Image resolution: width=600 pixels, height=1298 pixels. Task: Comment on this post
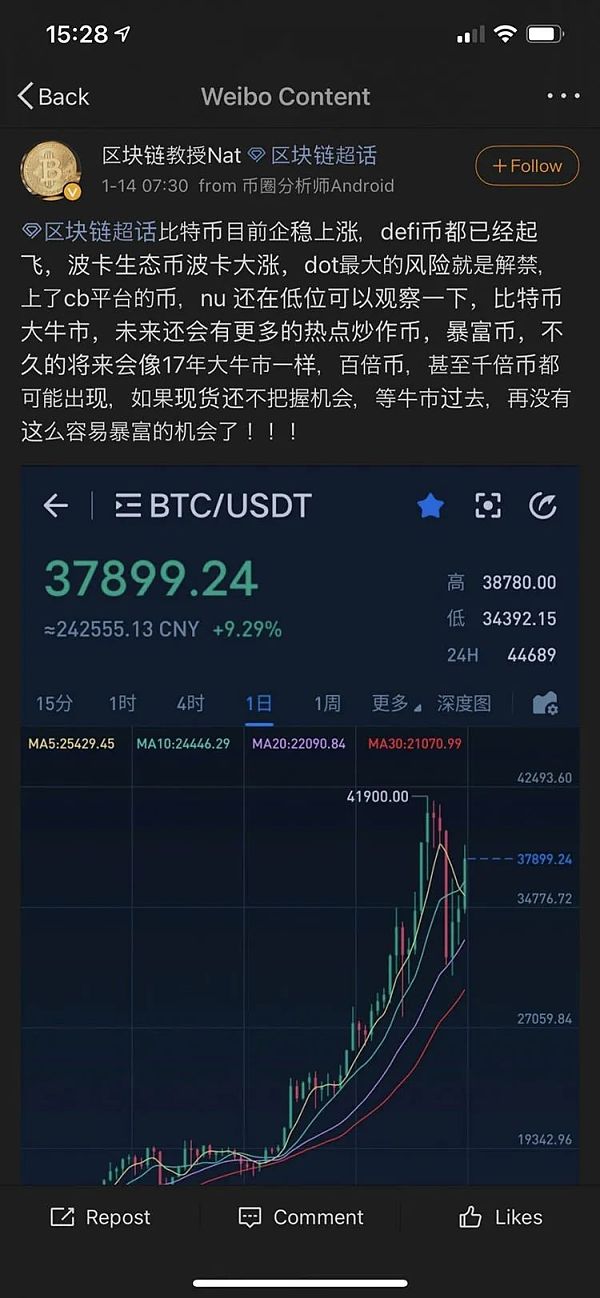pos(300,1217)
